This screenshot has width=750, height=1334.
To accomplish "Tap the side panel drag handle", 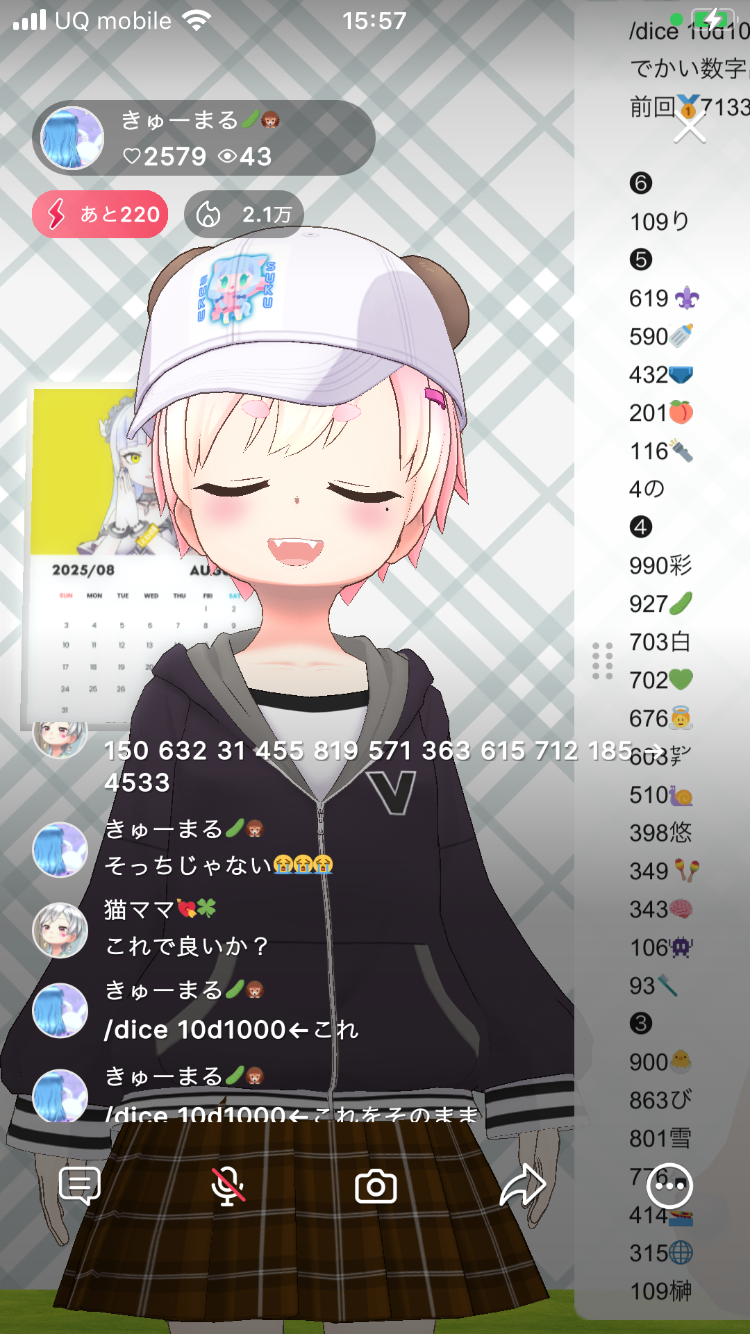I will tap(602, 661).
